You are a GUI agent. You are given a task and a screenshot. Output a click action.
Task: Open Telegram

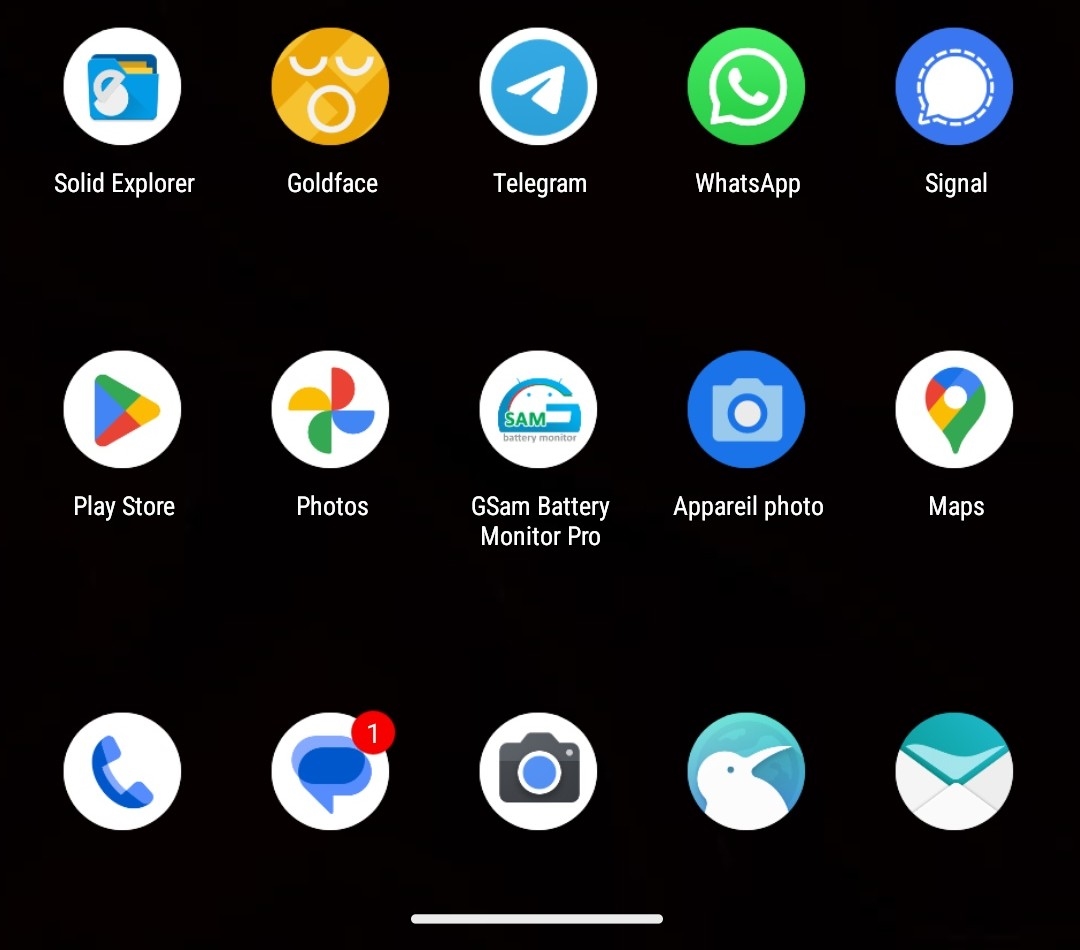click(538, 87)
